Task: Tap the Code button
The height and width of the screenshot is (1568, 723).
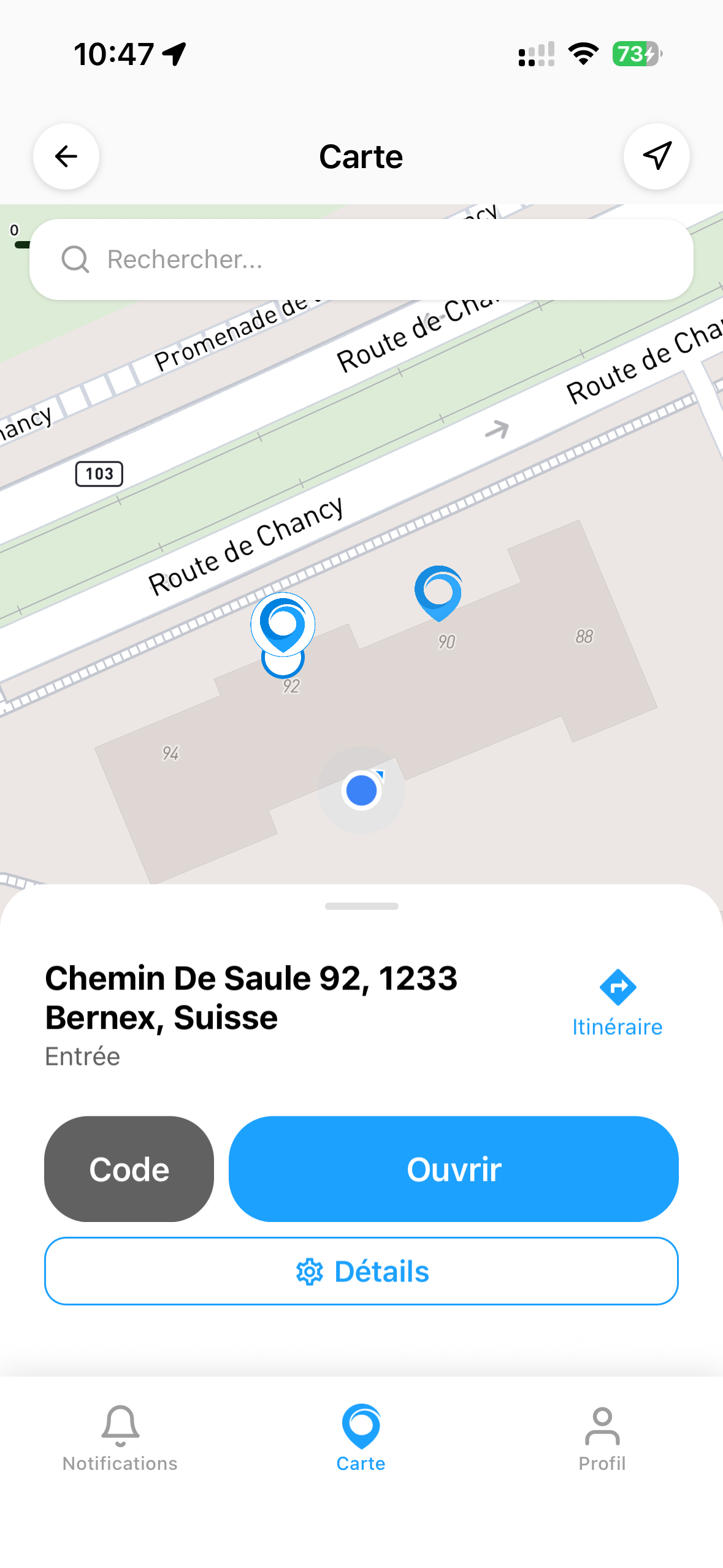Action: (129, 1169)
